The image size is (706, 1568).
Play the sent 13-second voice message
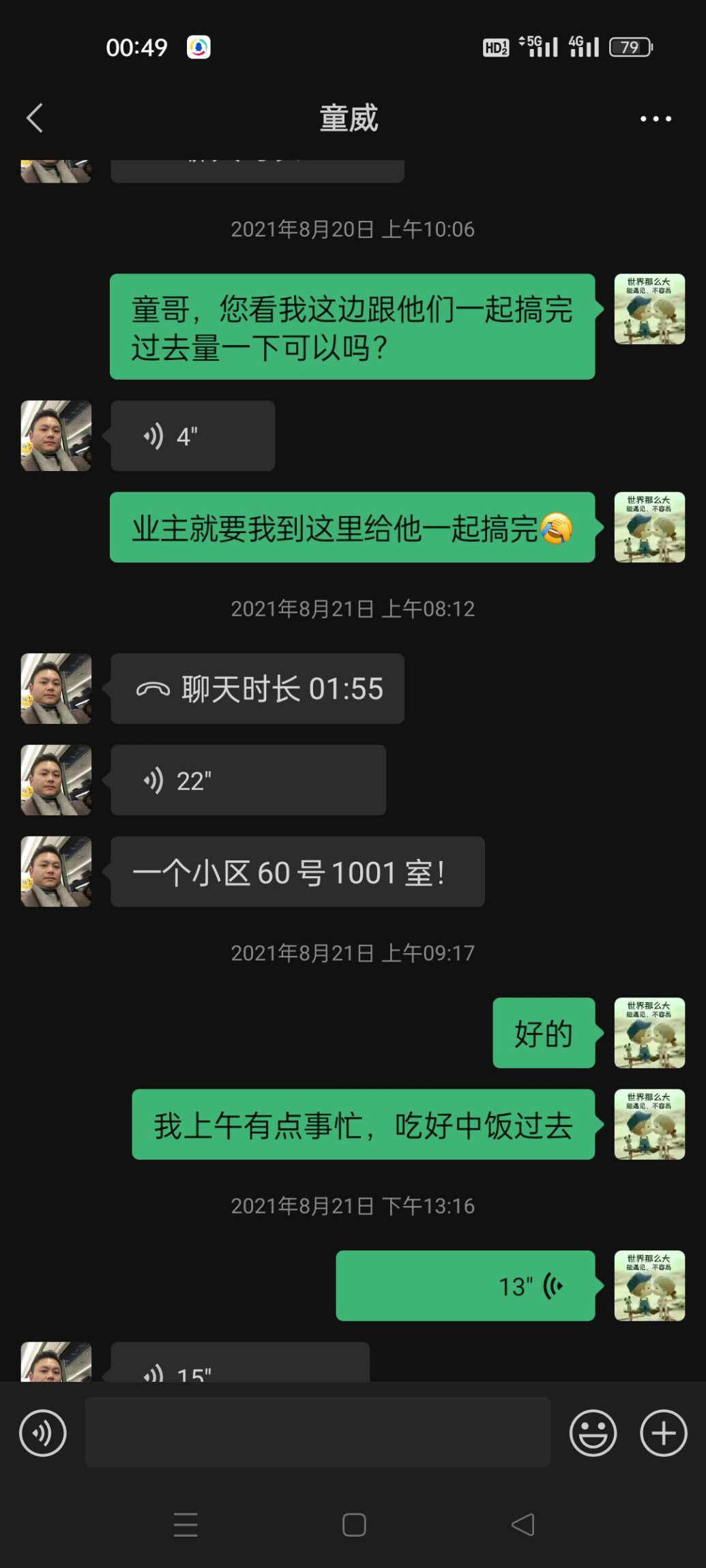pyautogui.click(x=465, y=1286)
